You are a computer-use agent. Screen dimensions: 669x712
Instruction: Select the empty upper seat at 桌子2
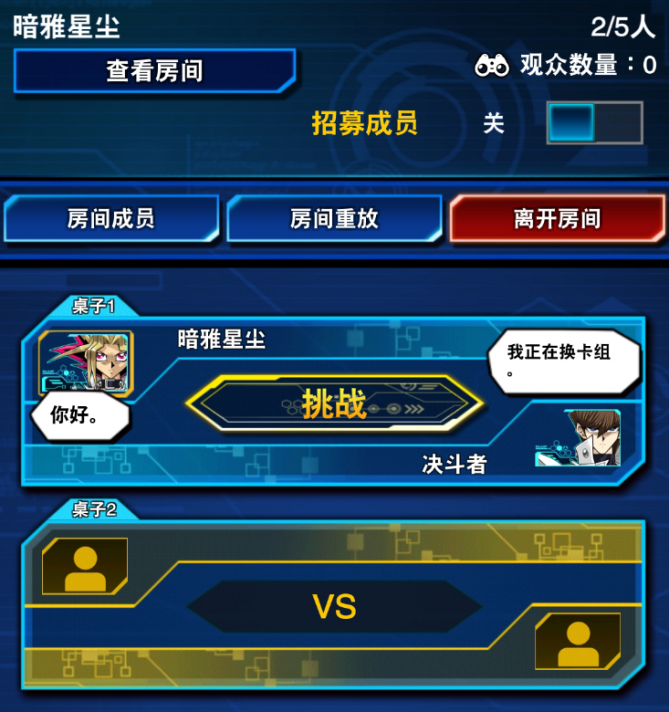click(85, 567)
